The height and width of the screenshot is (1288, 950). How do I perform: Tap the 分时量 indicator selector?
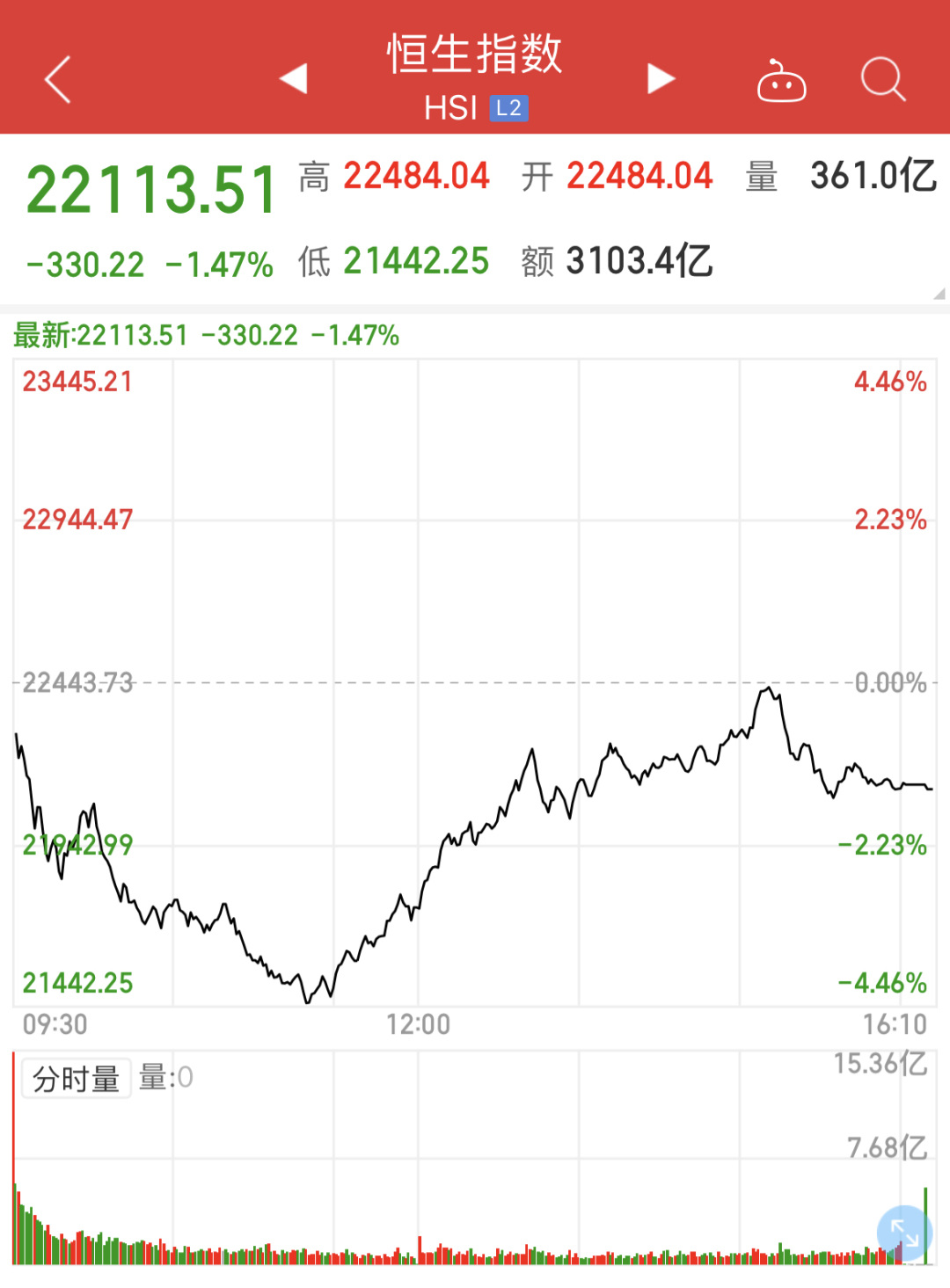[76, 1078]
